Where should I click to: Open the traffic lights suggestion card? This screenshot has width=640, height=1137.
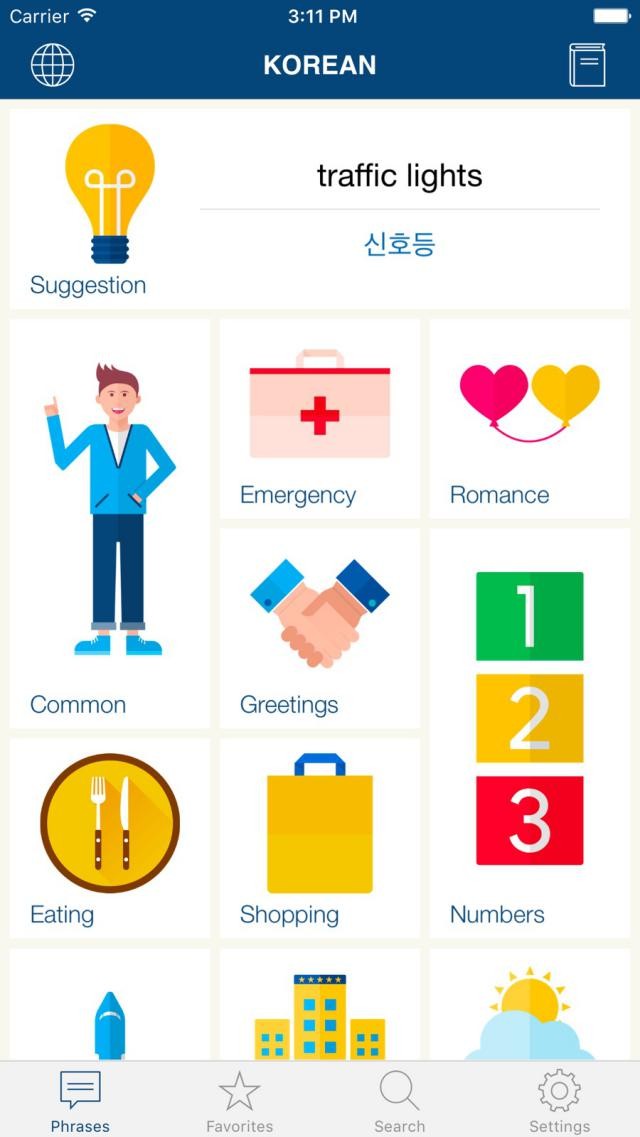point(320,209)
